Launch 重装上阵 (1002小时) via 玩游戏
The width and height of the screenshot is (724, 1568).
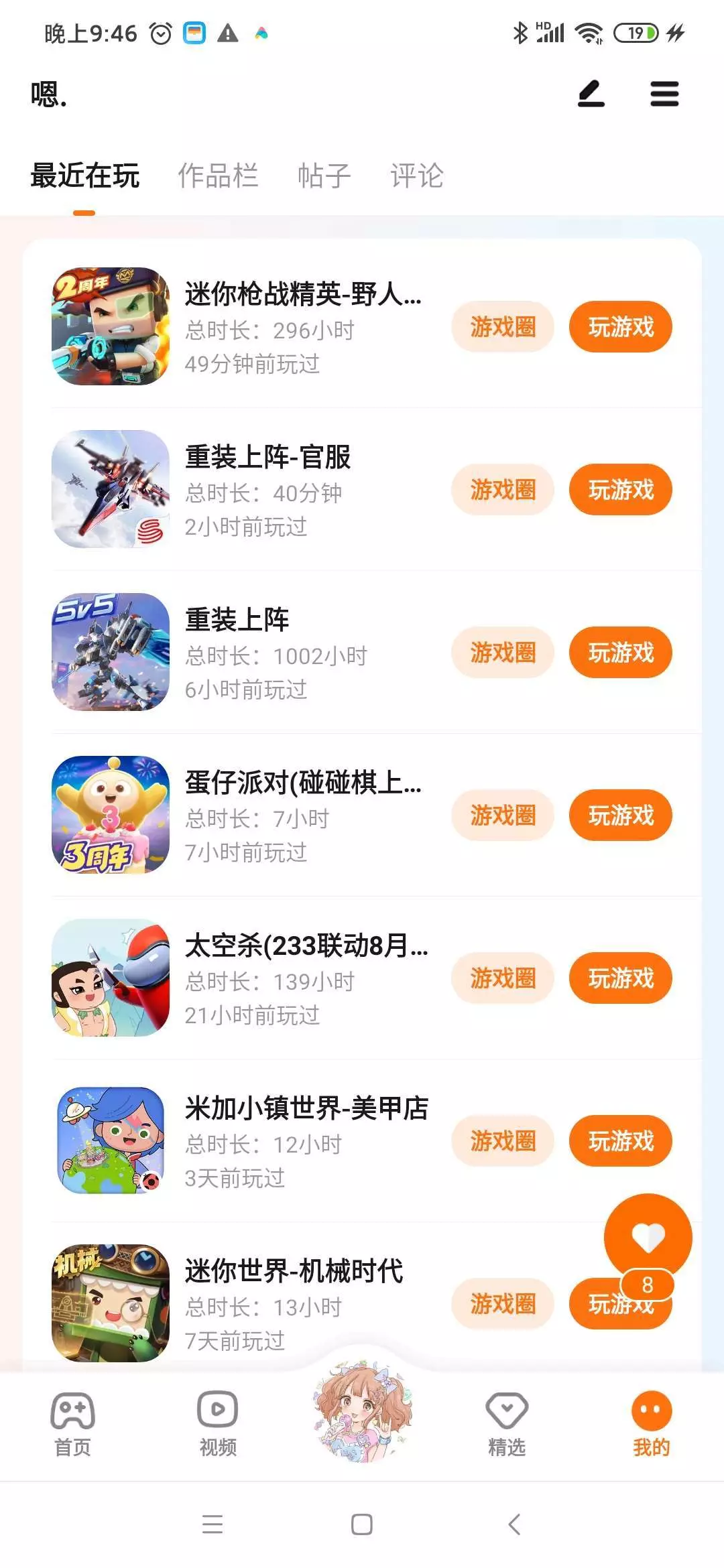(x=620, y=653)
